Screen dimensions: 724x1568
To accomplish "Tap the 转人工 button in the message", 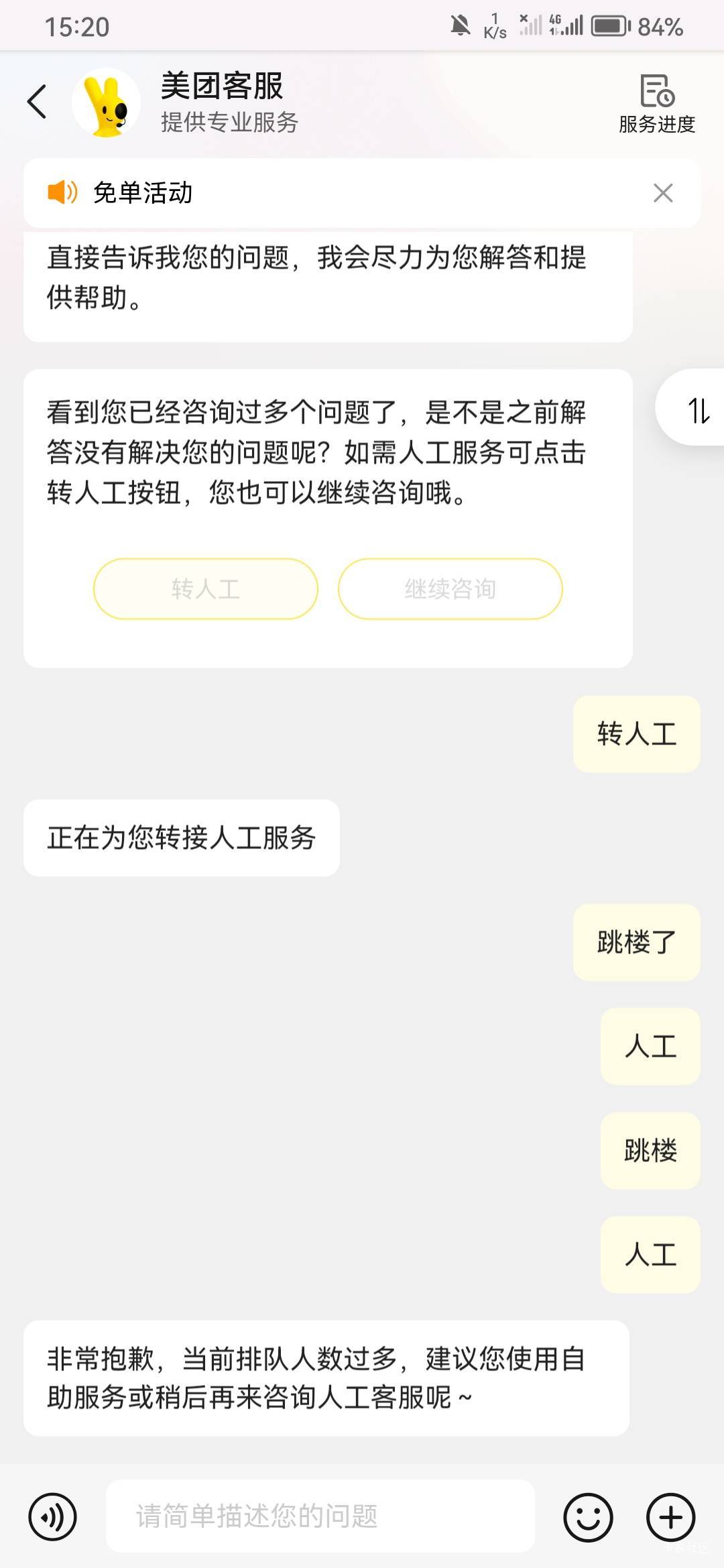I will [206, 589].
